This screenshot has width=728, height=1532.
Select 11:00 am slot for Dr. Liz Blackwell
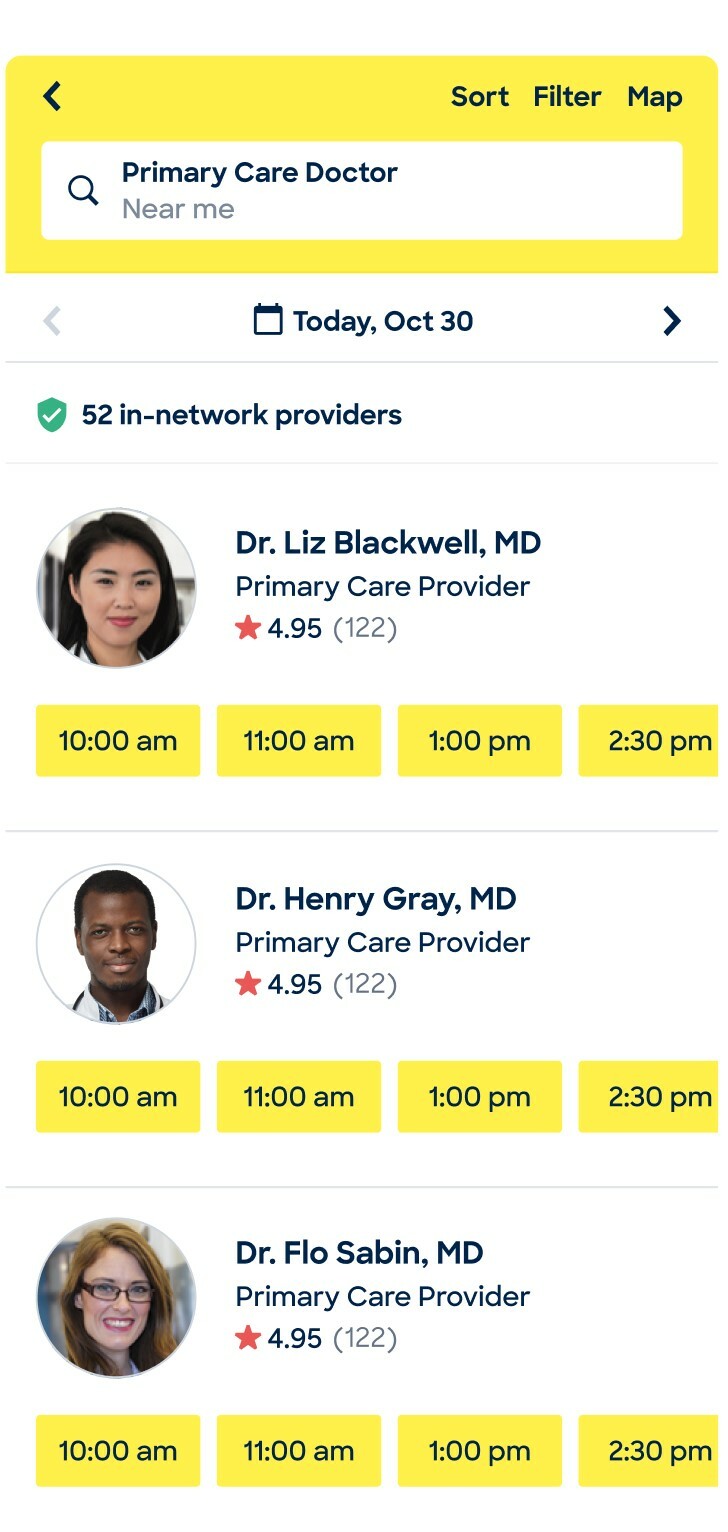(x=298, y=741)
